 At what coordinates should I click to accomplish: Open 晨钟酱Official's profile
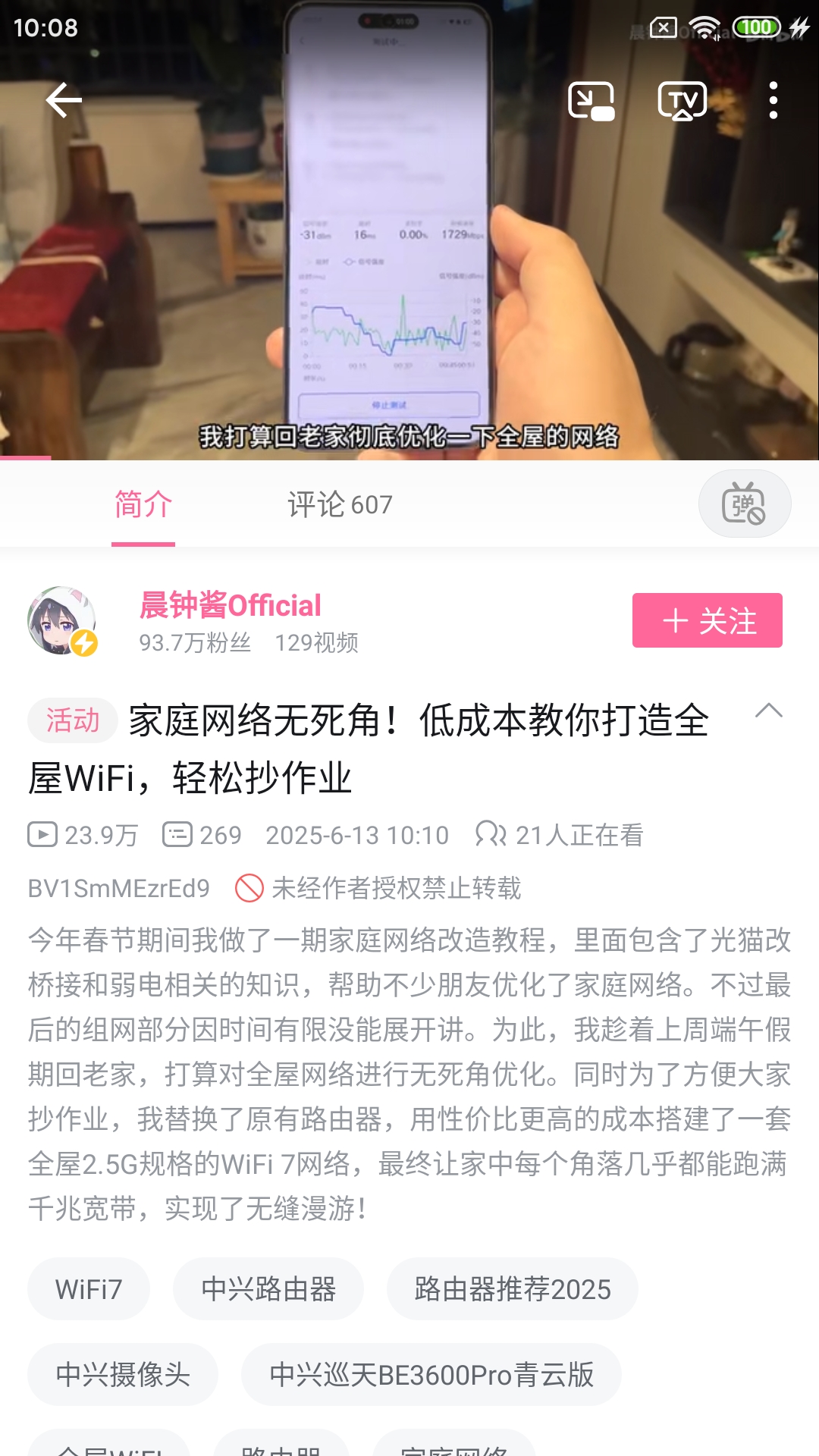(x=230, y=606)
